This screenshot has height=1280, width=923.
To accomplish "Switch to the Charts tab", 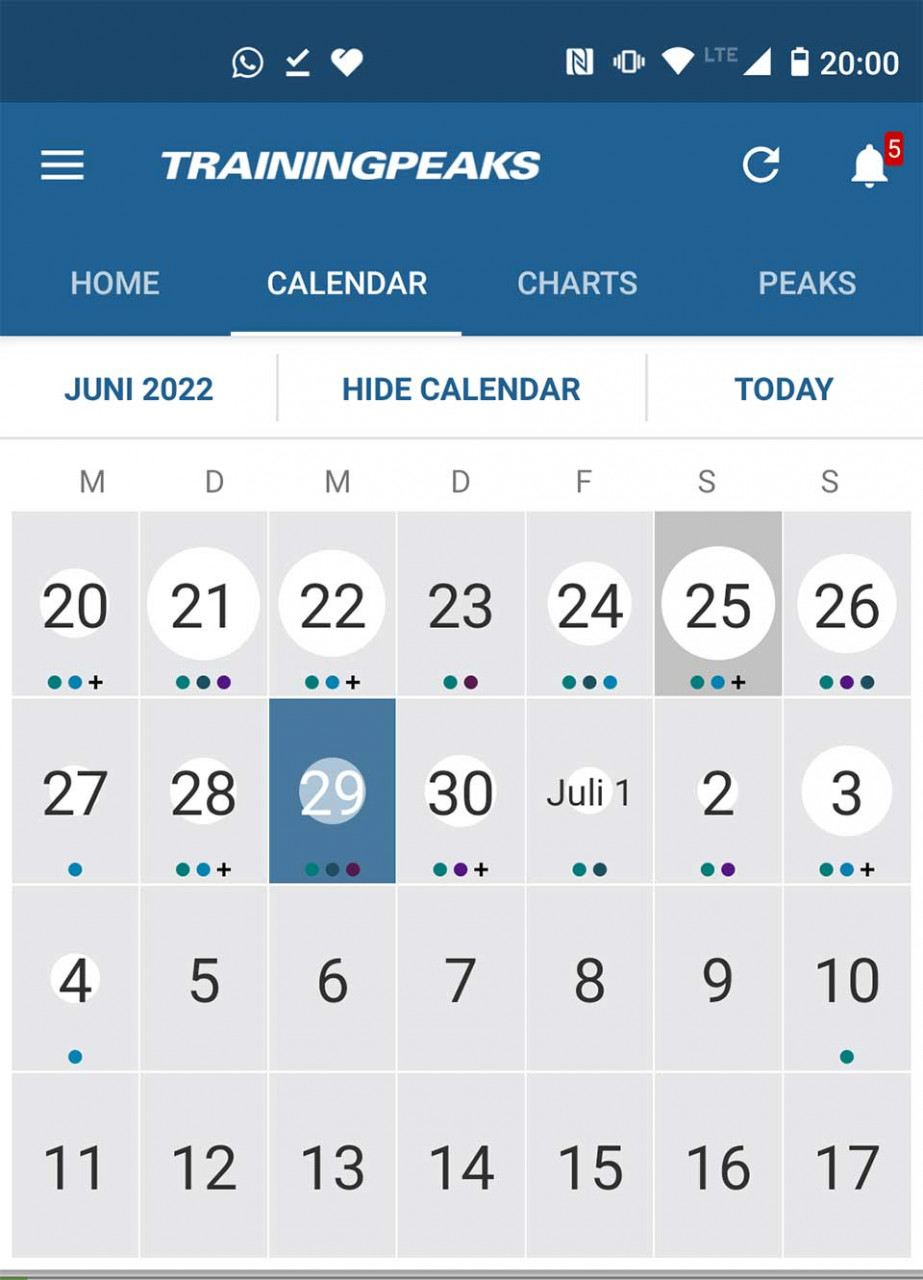I will 577,283.
